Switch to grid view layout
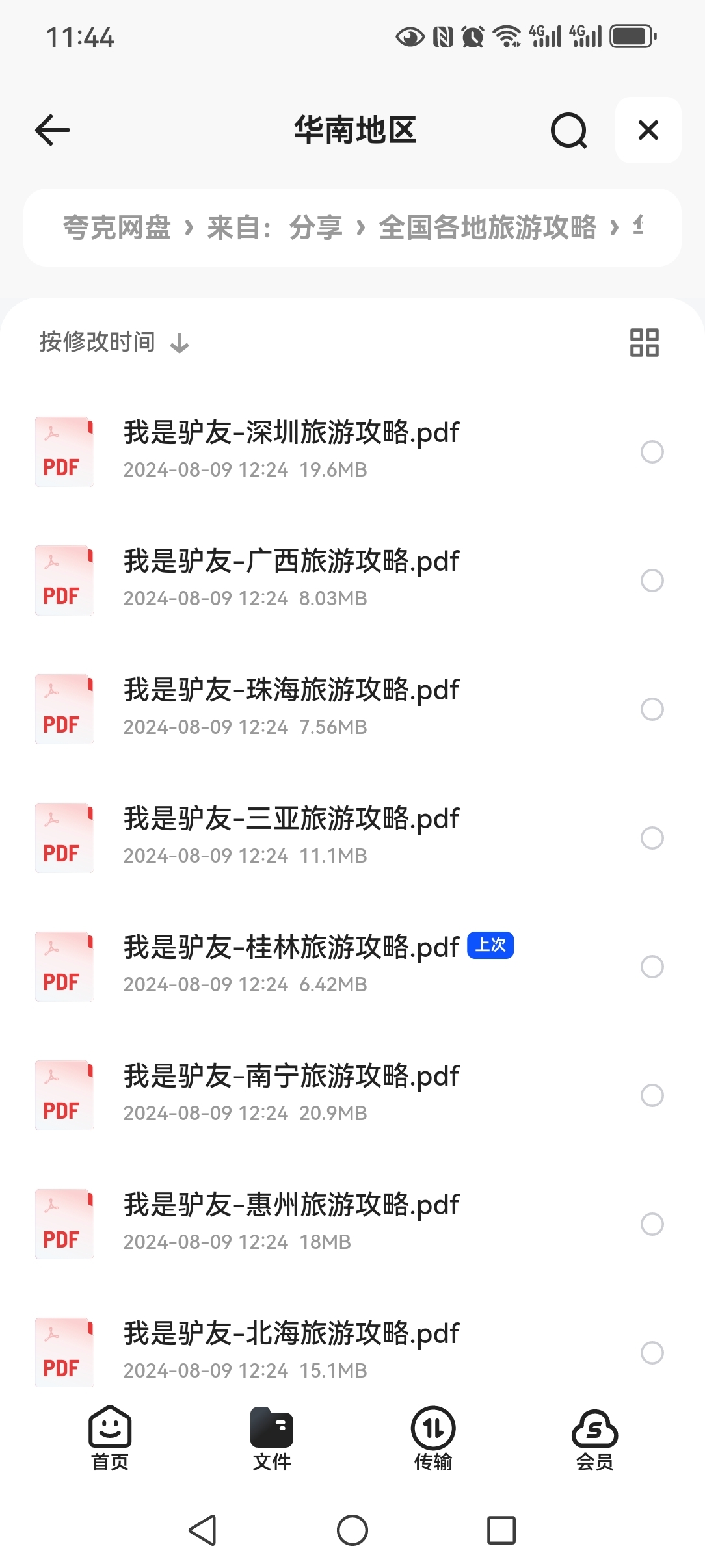The image size is (705, 1568). (x=644, y=343)
